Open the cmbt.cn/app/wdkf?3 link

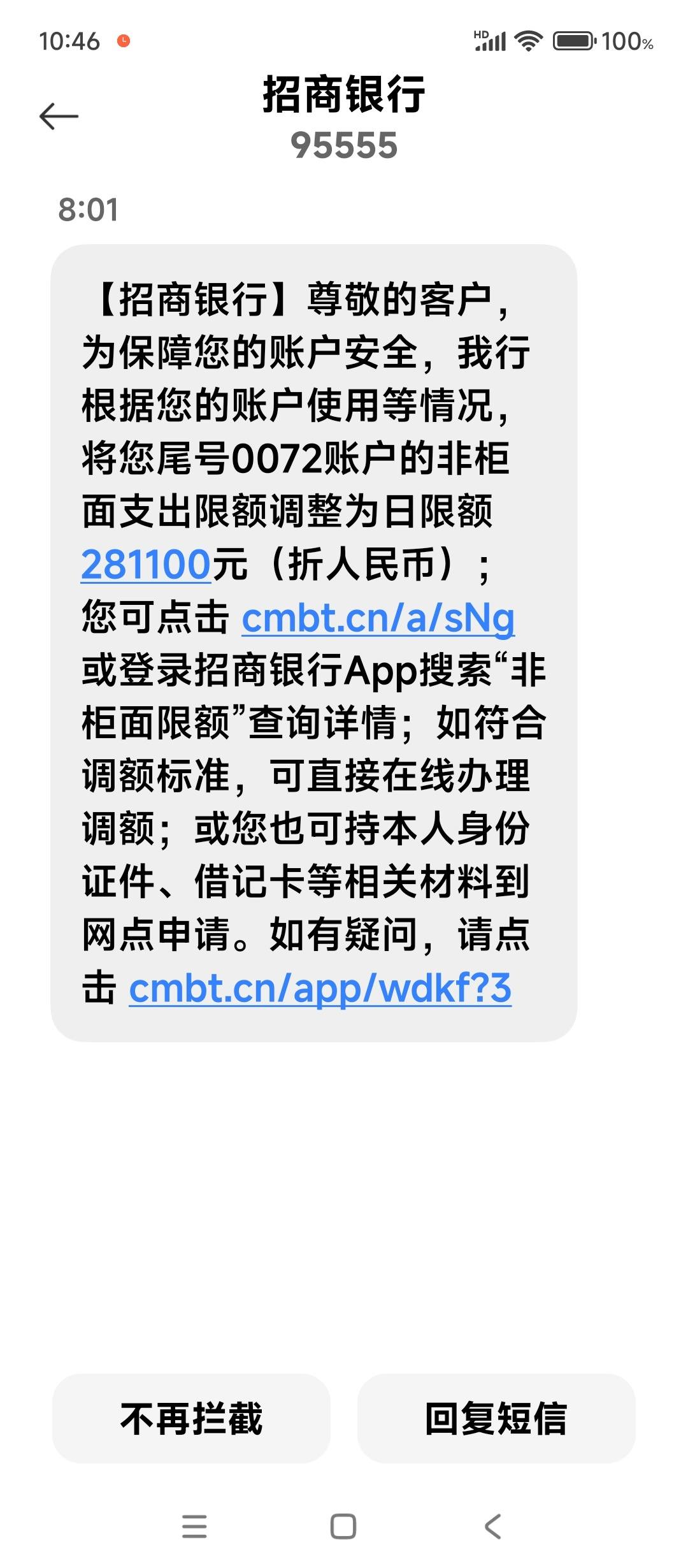(320, 989)
